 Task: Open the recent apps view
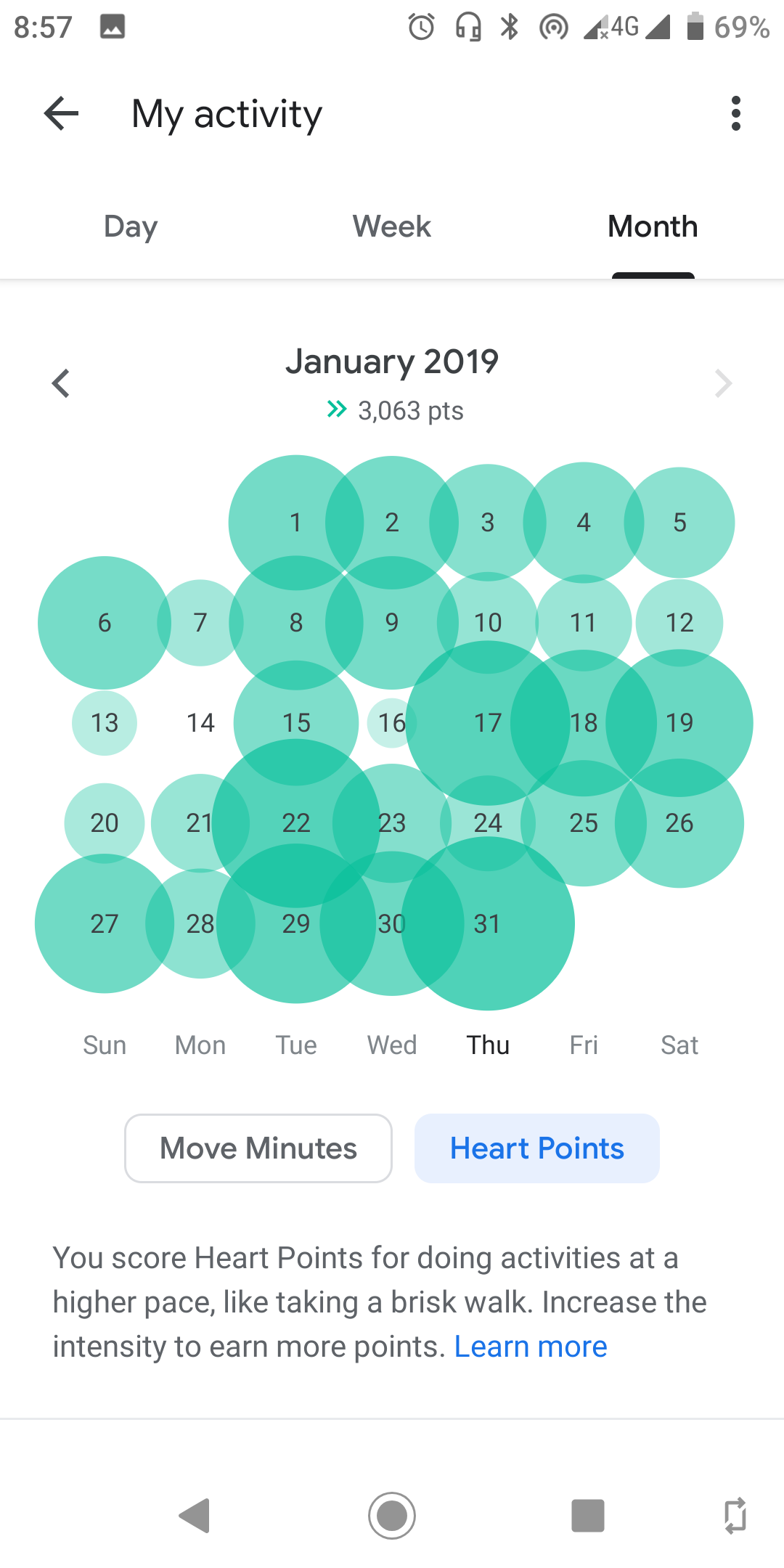[x=588, y=1516]
